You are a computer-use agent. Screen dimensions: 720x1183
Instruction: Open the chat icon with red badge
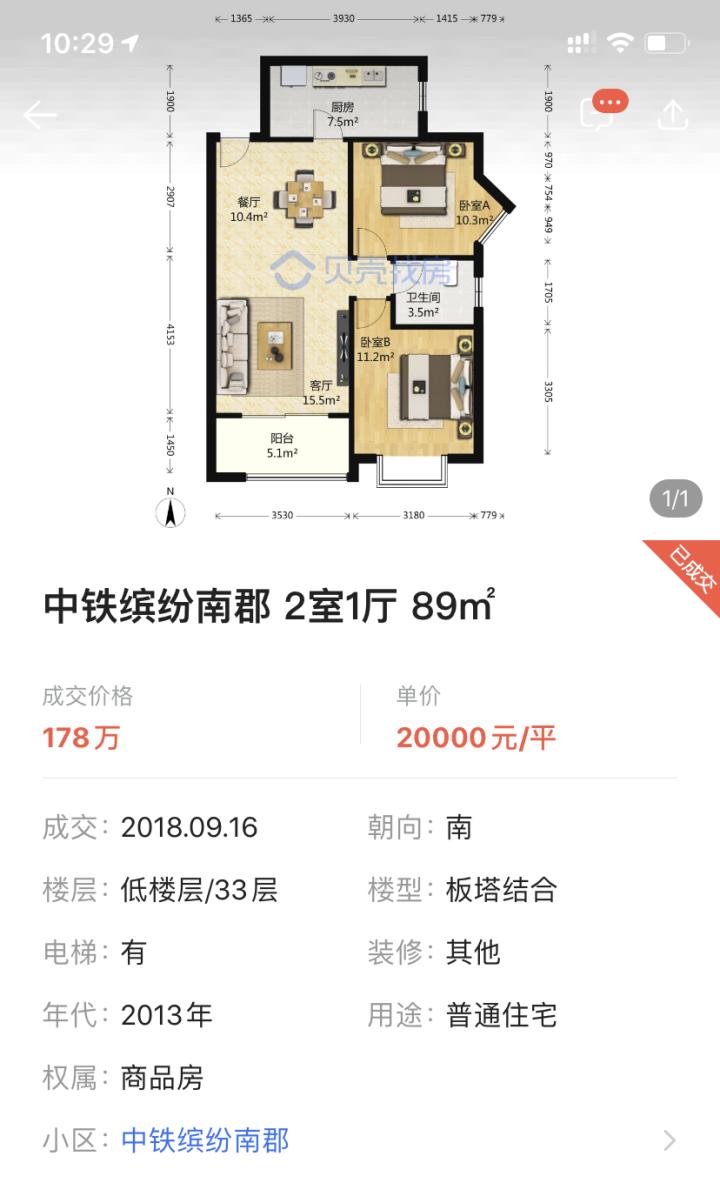tap(597, 114)
